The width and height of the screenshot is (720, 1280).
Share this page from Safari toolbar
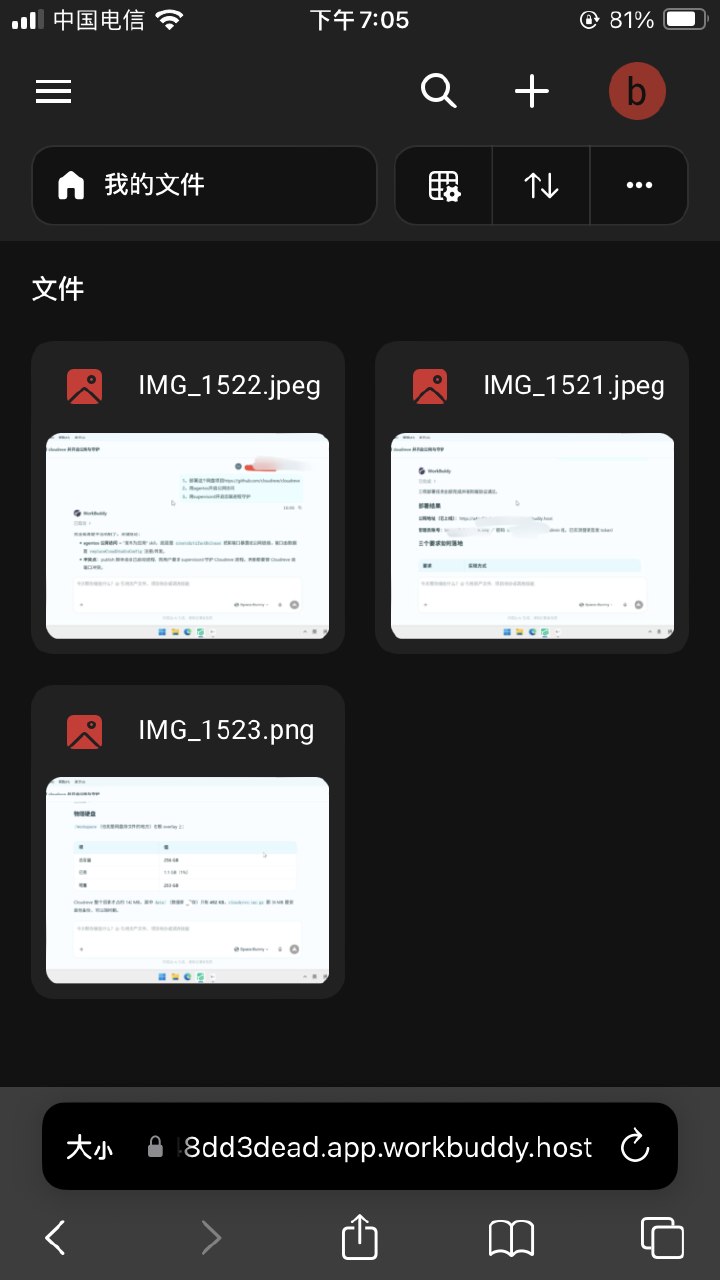tap(359, 1236)
